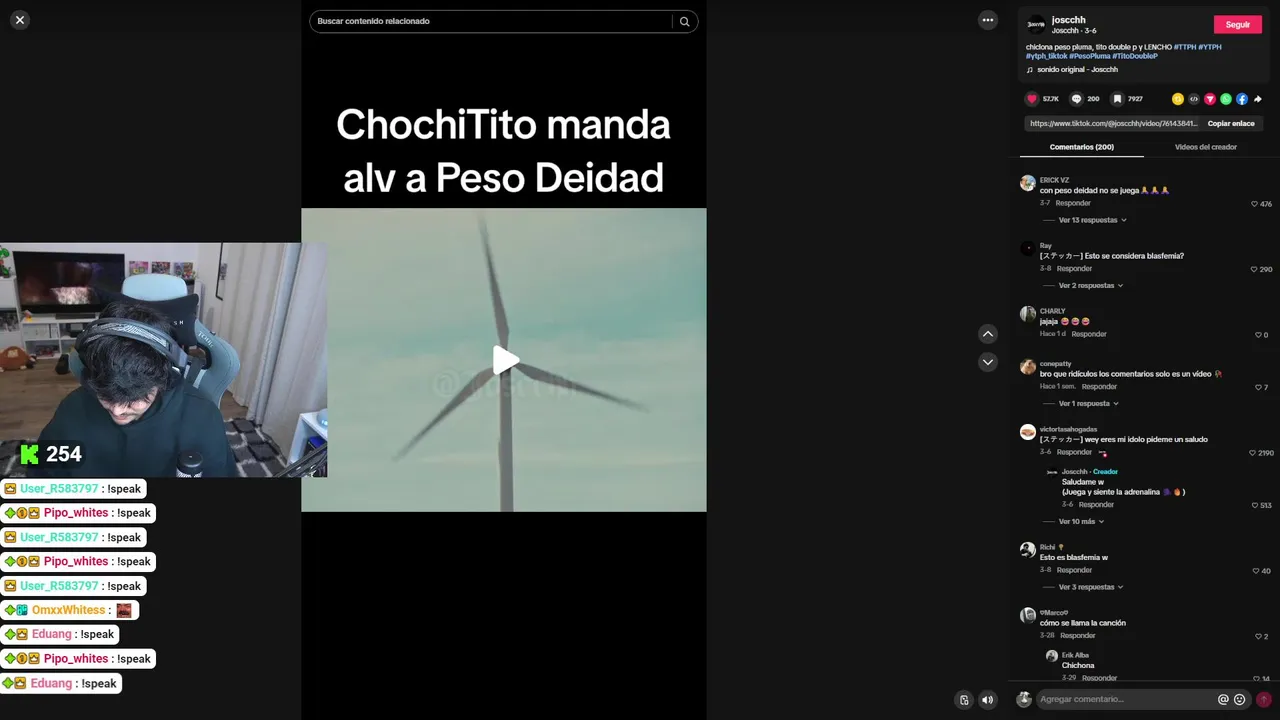1280x720 pixels.
Task: Switch to the Videos del creador tab
Action: tap(1205, 147)
